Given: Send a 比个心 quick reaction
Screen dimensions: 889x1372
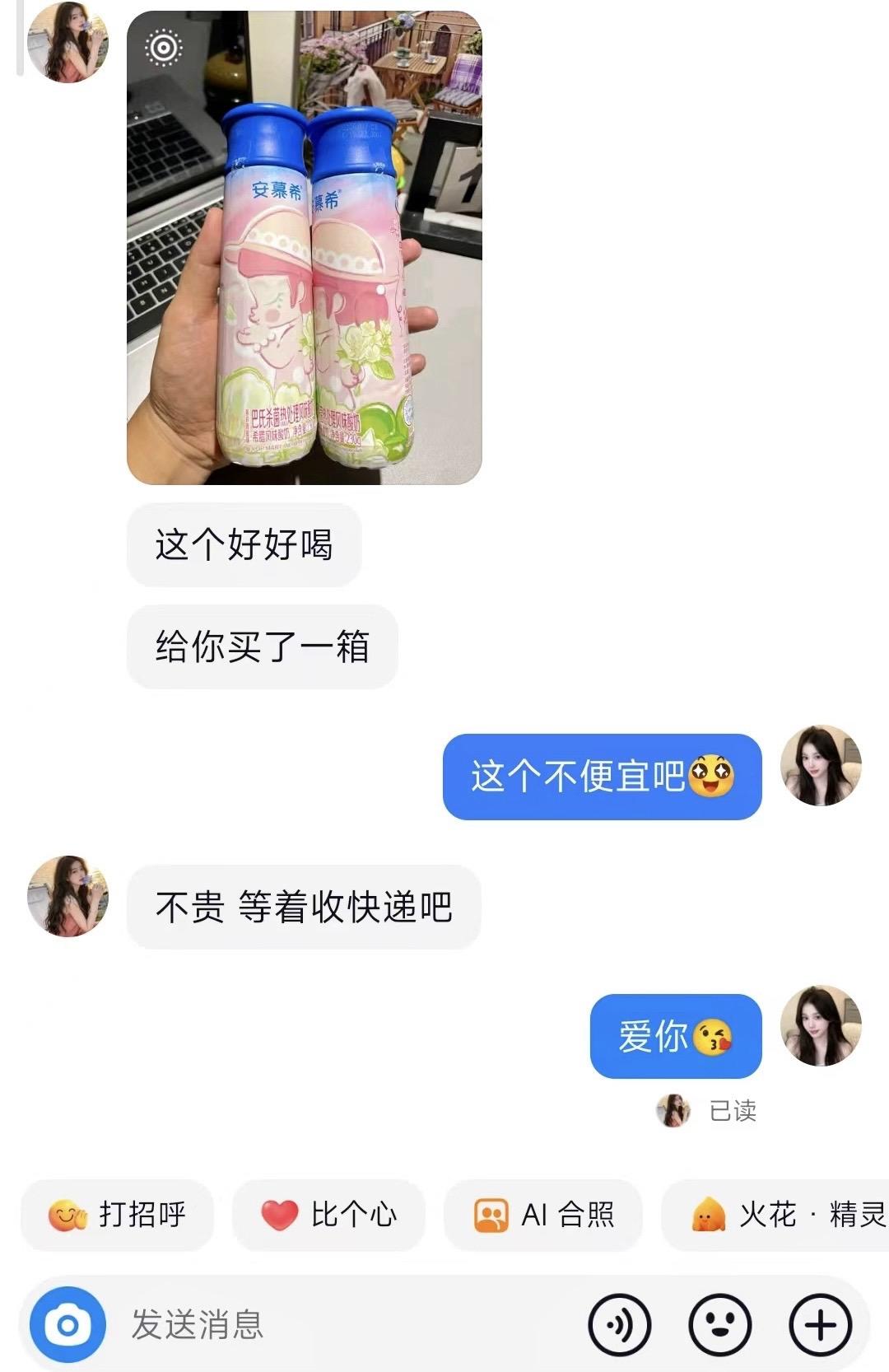Looking at the screenshot, I should point(328,1215).
